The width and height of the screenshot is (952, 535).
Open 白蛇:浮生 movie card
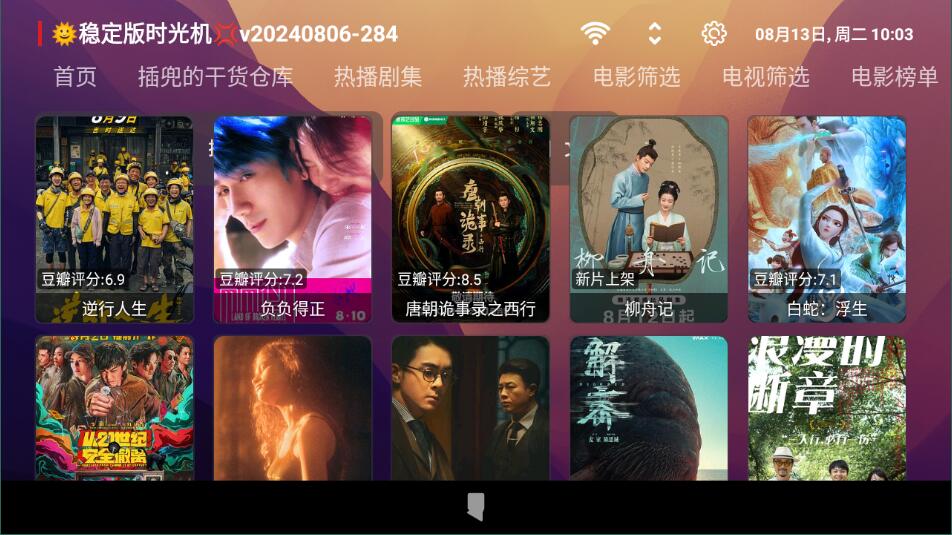coord(826,219)
